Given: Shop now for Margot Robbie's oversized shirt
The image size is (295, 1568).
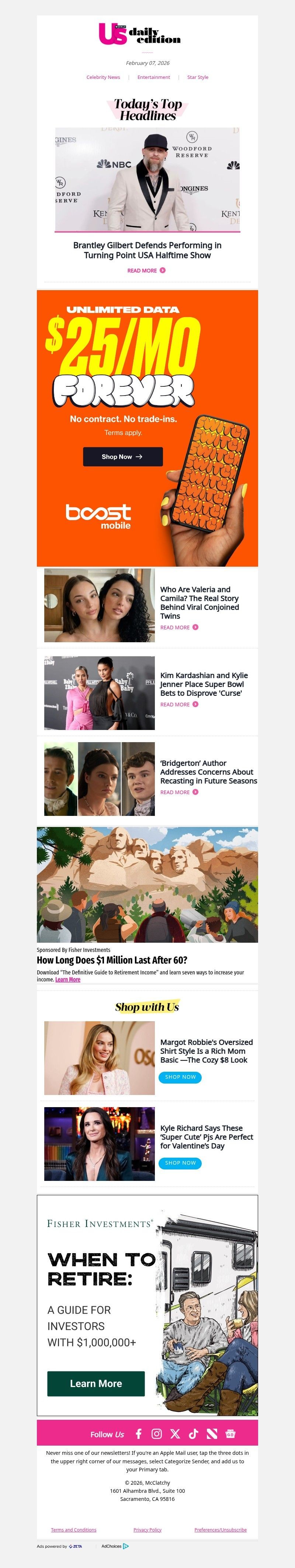Looking at the screenshot, I should [180, 1077].
